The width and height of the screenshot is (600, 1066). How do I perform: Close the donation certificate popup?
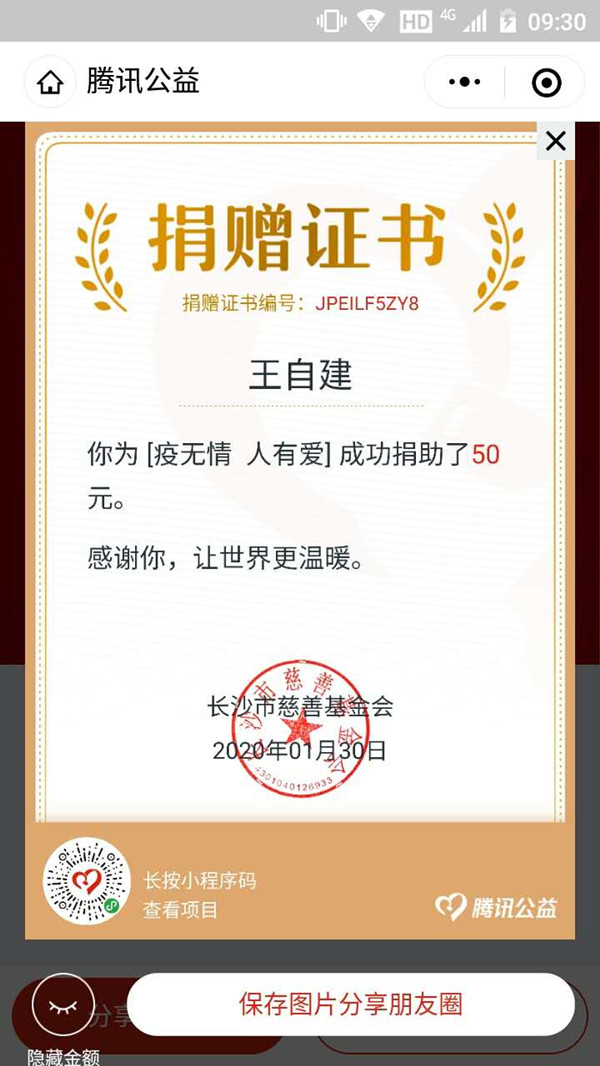click(555, 141)
